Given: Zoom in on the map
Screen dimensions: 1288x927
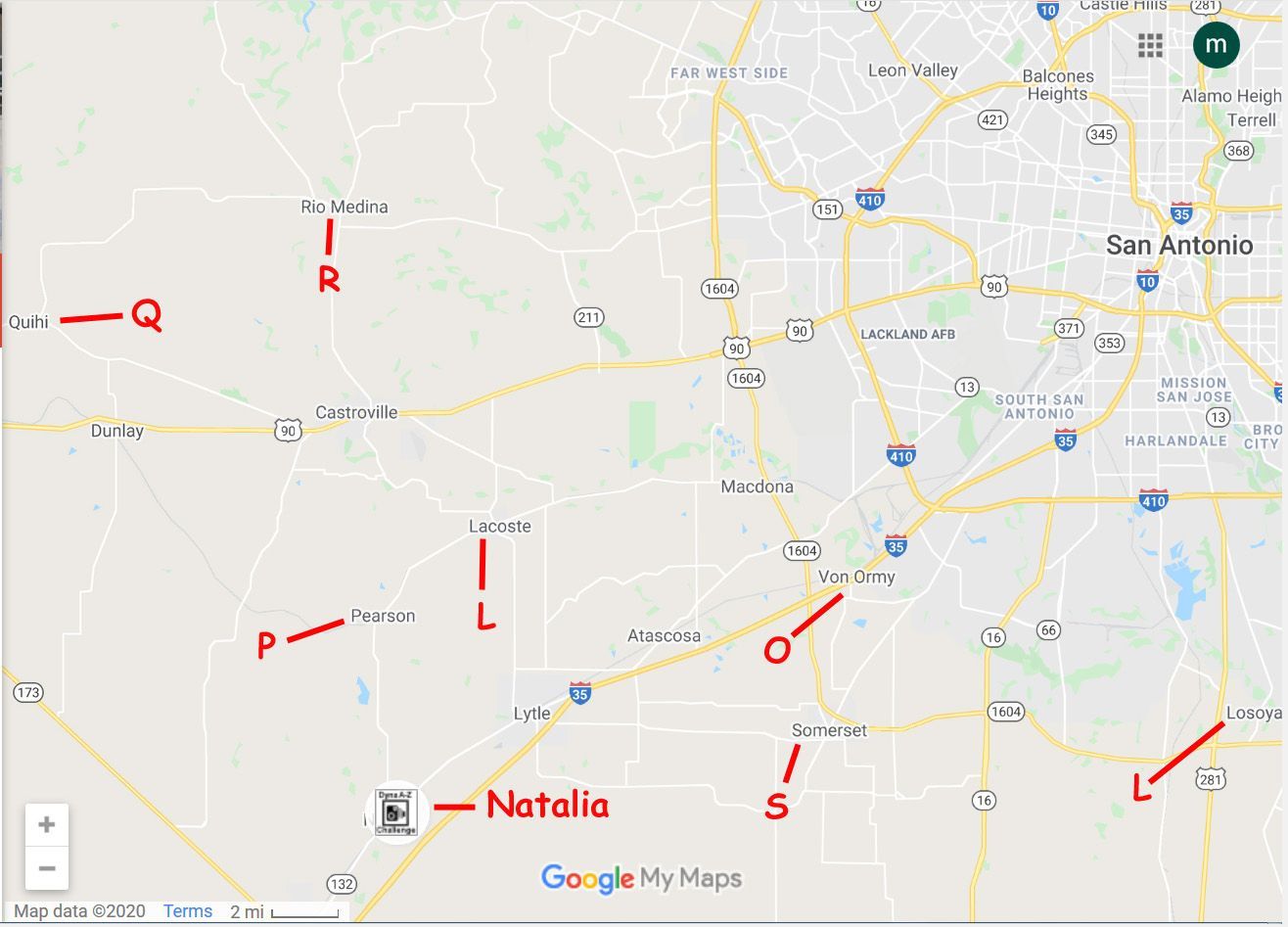Looking at the screenshot, I should coord(46,825).
